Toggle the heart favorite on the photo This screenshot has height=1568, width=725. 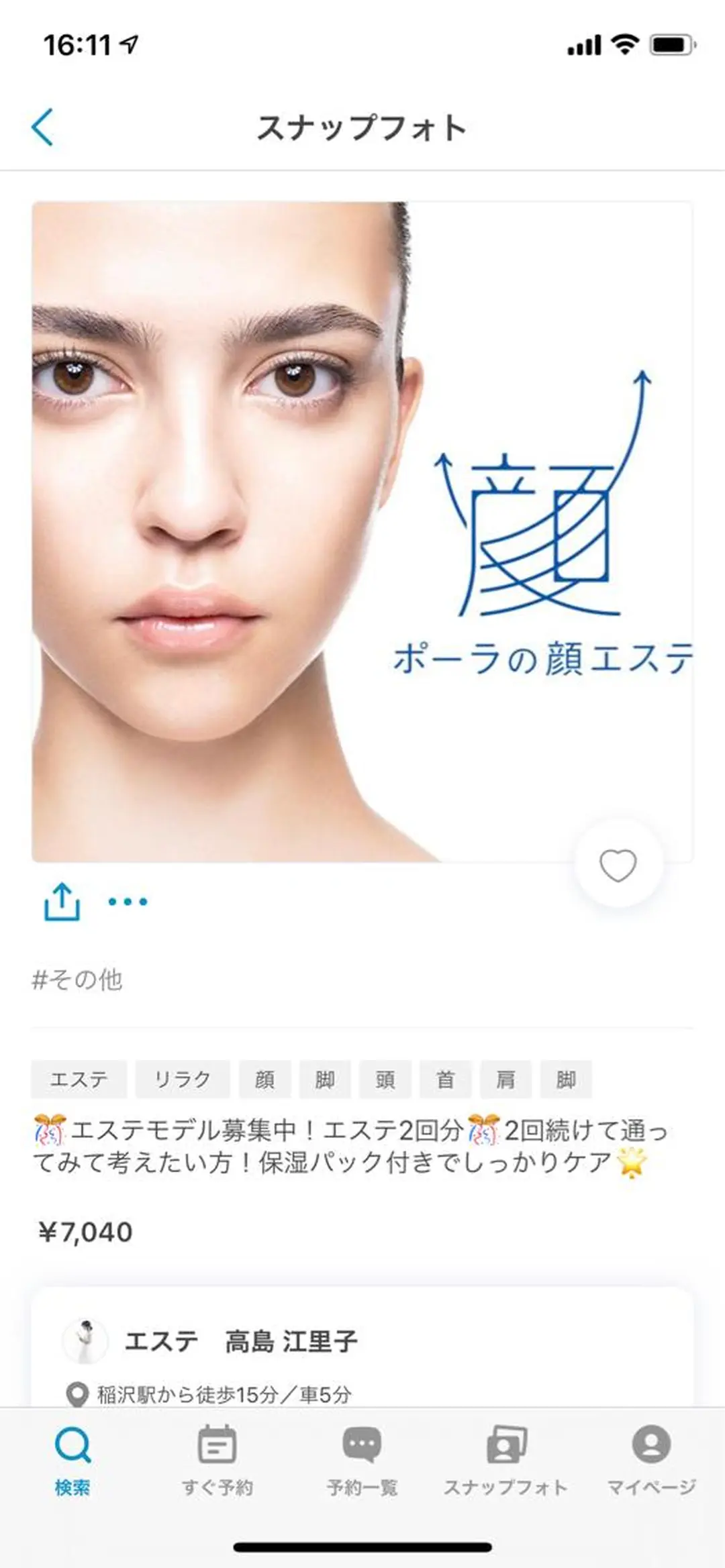tap(619, 866)
